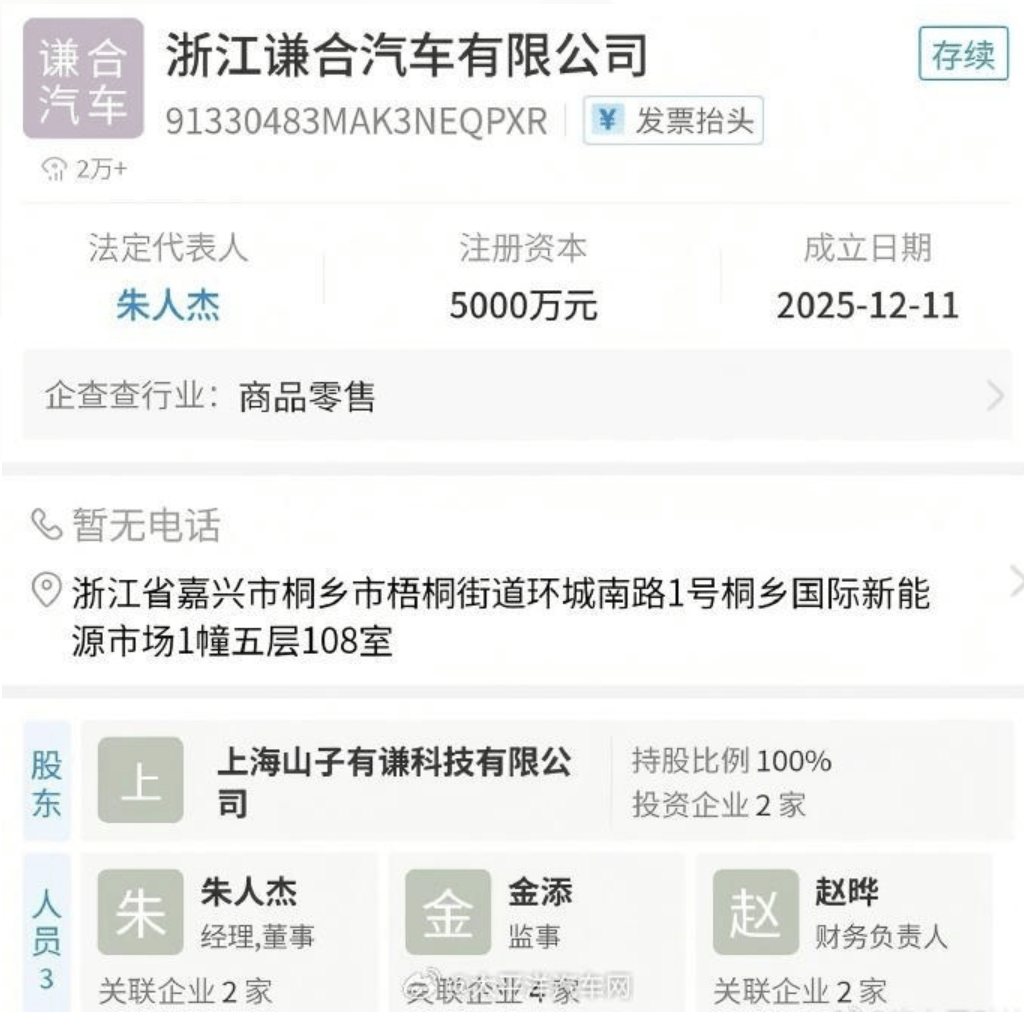Open 赵晔 财务负责人 personnel card

click(846, 911)
